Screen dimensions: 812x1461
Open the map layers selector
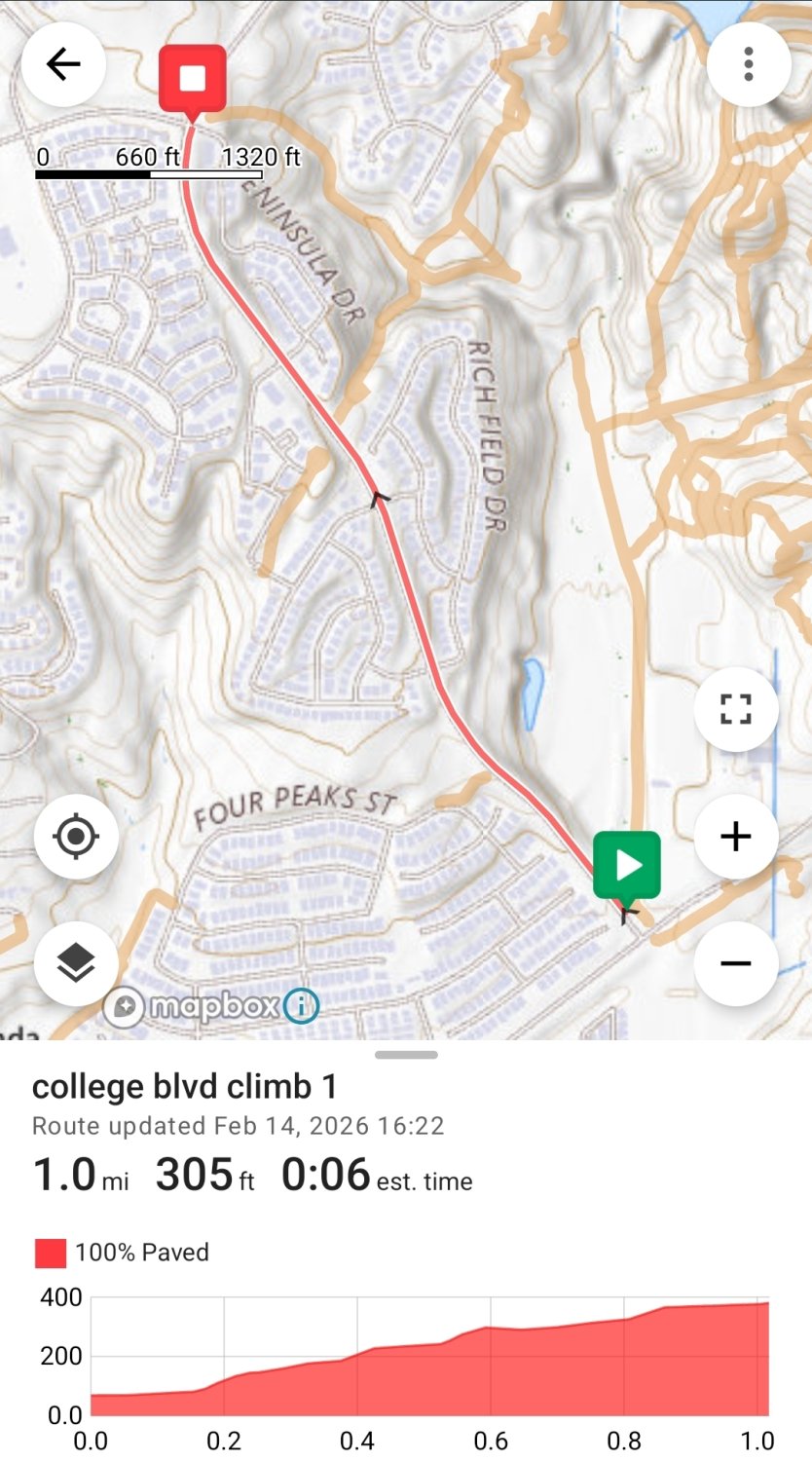(x=76, y=962)
